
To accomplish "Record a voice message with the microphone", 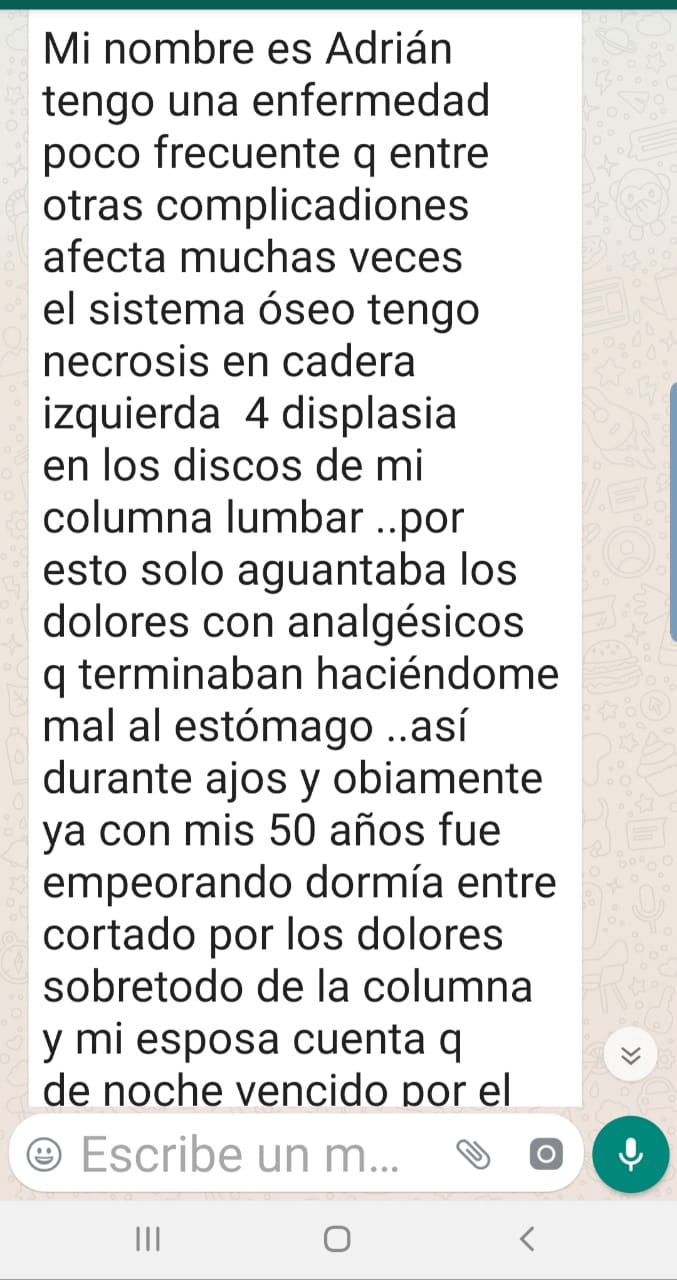I will [630, 1155].
